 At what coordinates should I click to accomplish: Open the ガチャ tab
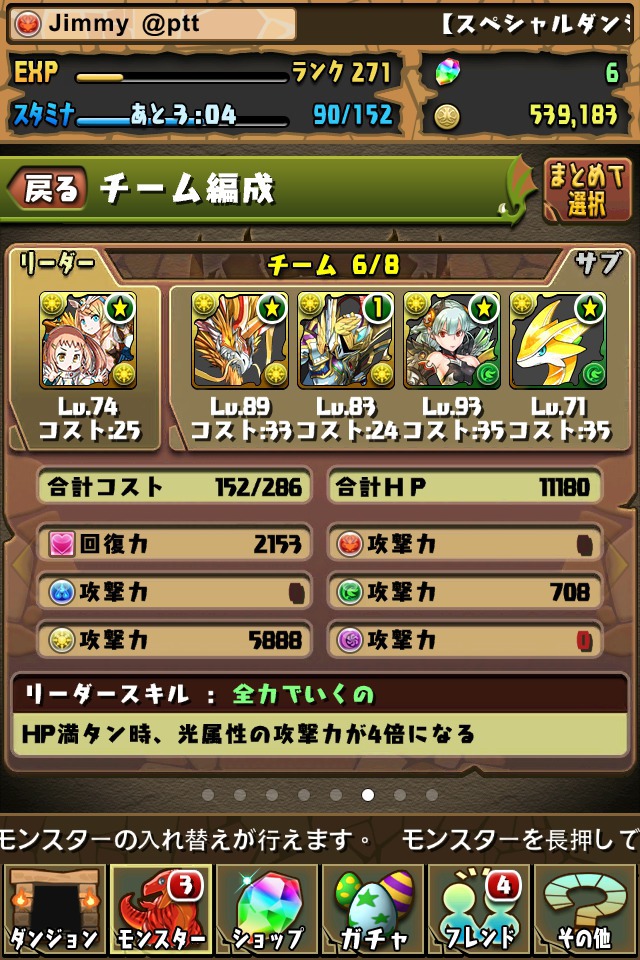373,908
